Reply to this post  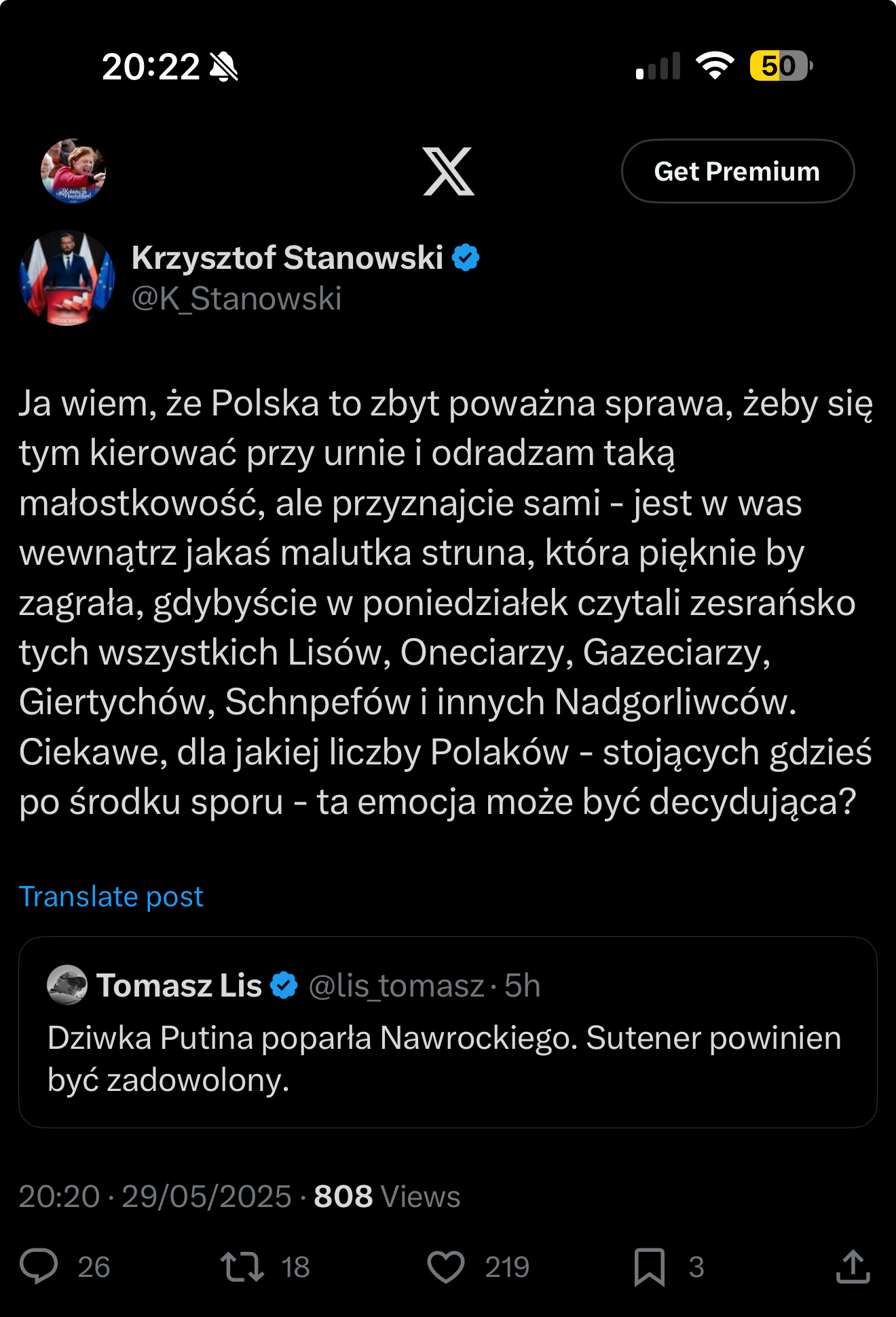(x=39, y=1266)
